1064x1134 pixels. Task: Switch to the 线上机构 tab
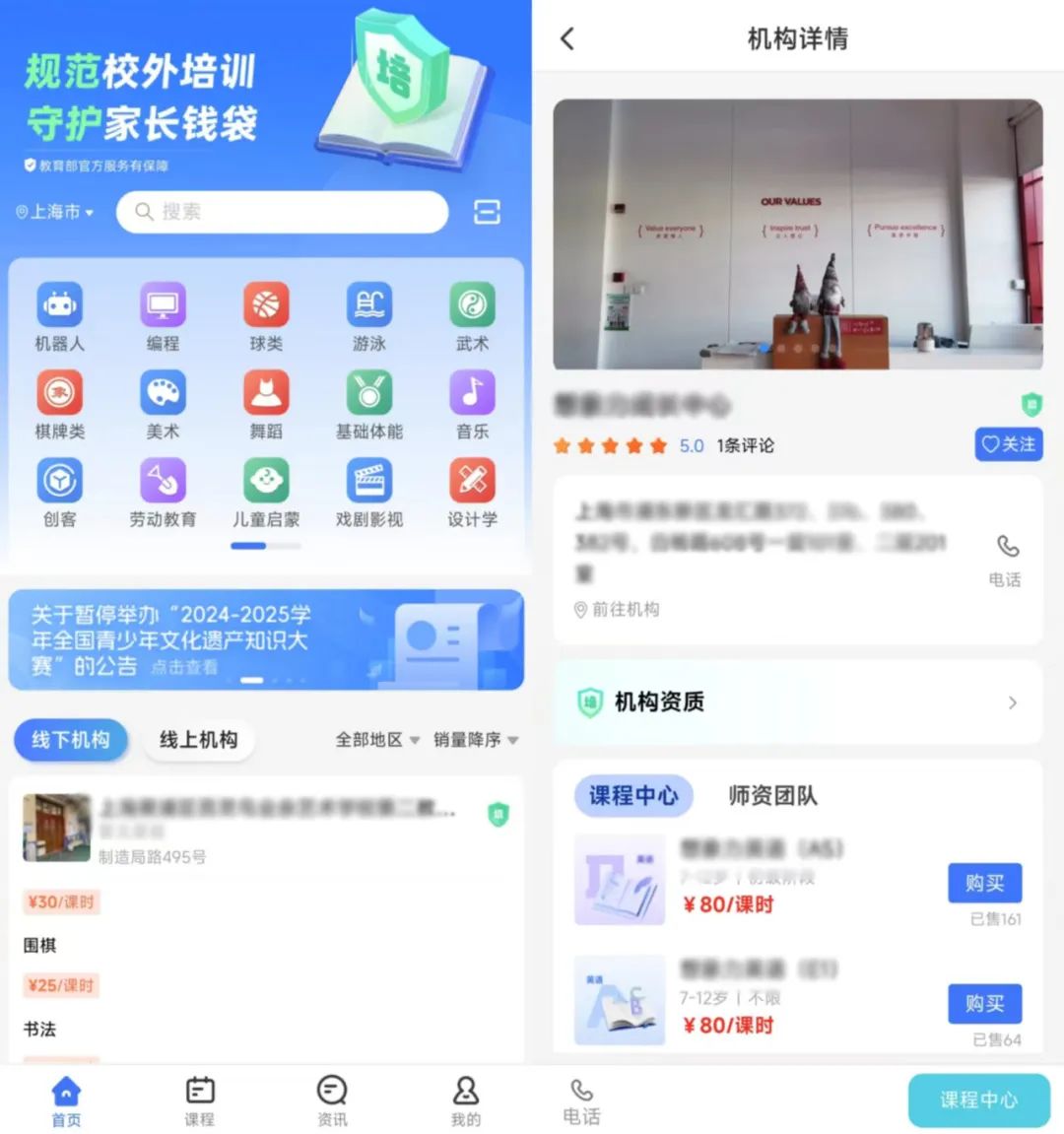[198, 740]
